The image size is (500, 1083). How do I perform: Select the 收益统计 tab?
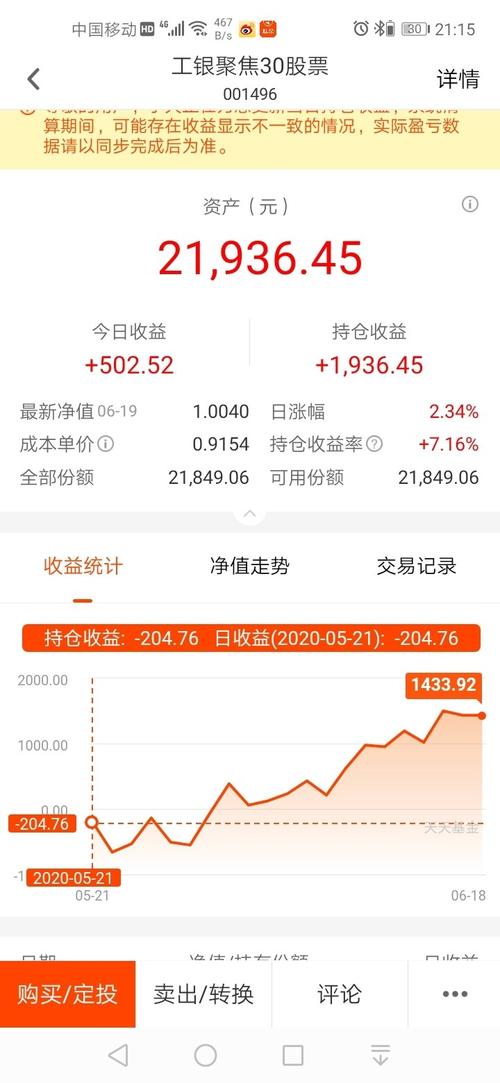point(83,566)
